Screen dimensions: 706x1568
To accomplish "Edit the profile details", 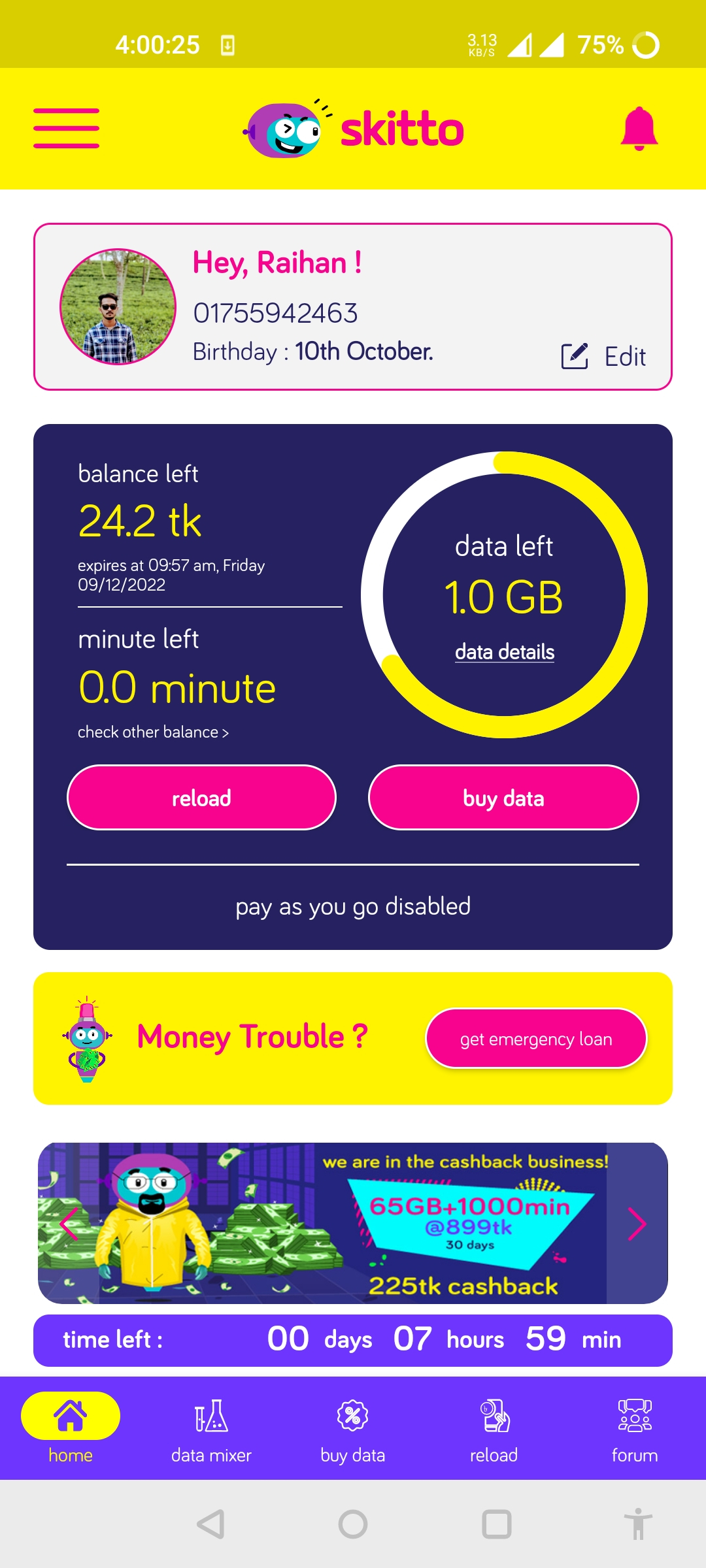I will (604, 357).
